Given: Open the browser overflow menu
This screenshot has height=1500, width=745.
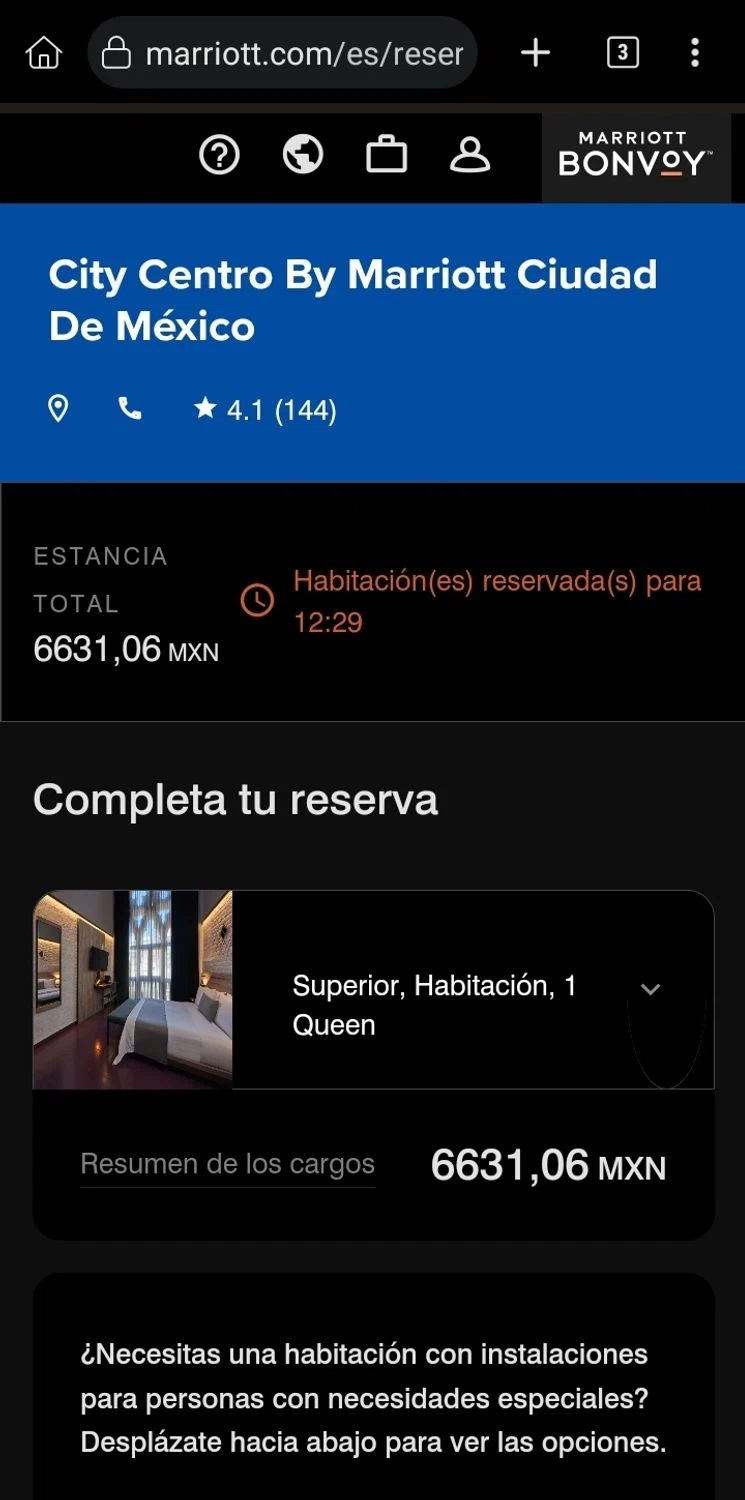Looking at the screenshot, I should coord(695,52).
